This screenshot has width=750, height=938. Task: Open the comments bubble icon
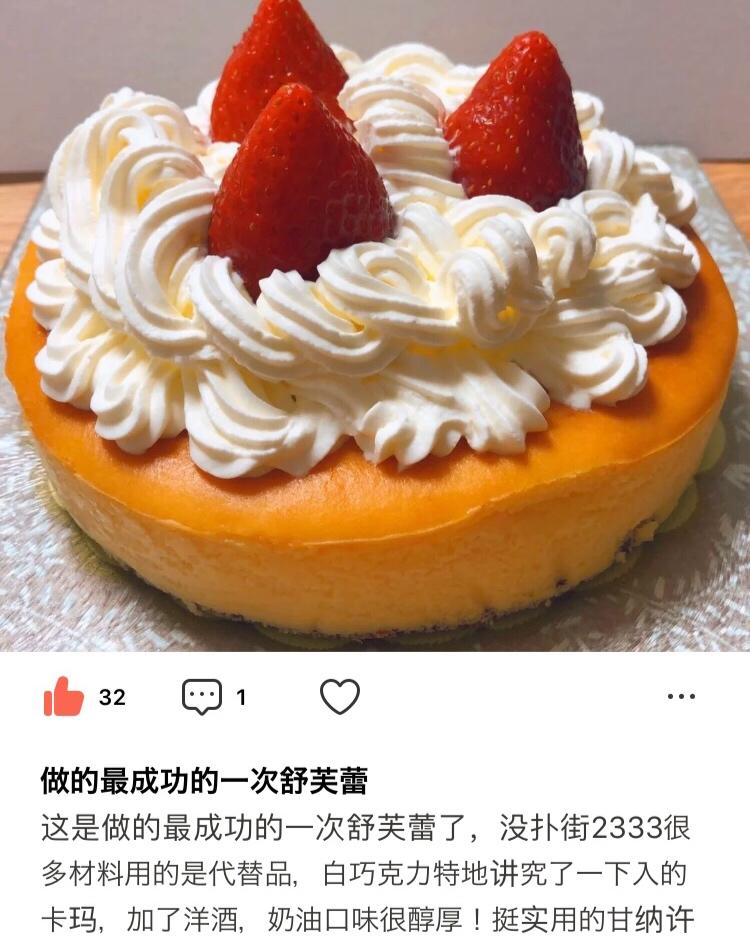pyautogui.click(x=201, y=697)
